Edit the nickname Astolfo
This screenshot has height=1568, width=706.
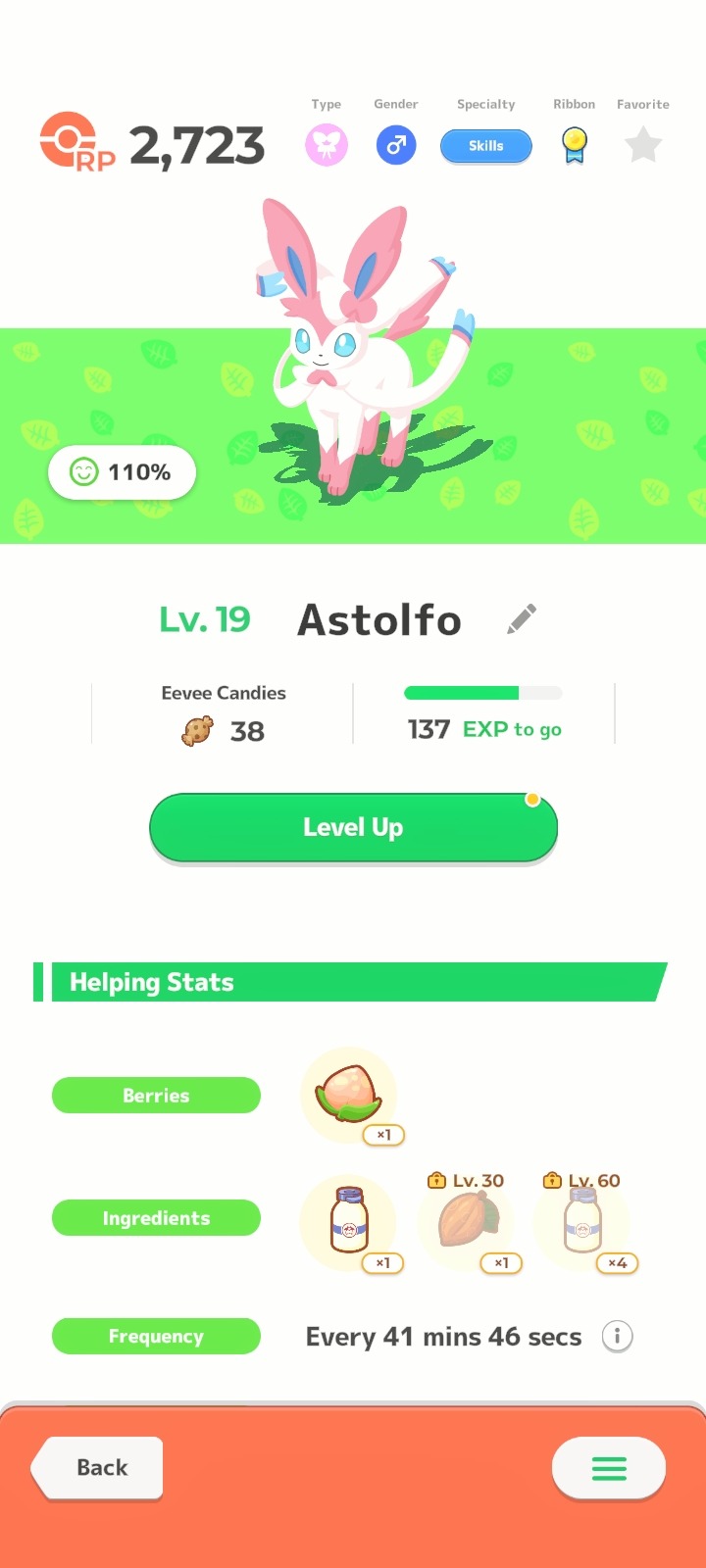pyautogui.click(x=522, y=619)
